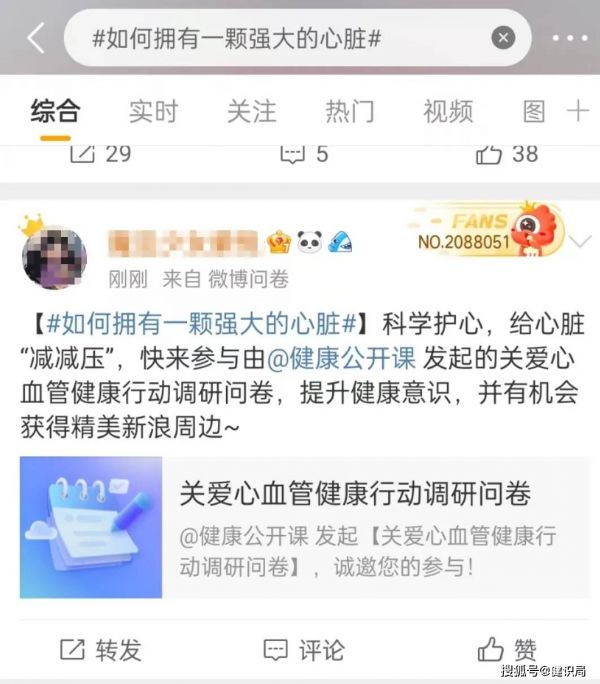The image size is (600, 684).
Task: Expand the post options chevron
Action: [x=580, y=242]
